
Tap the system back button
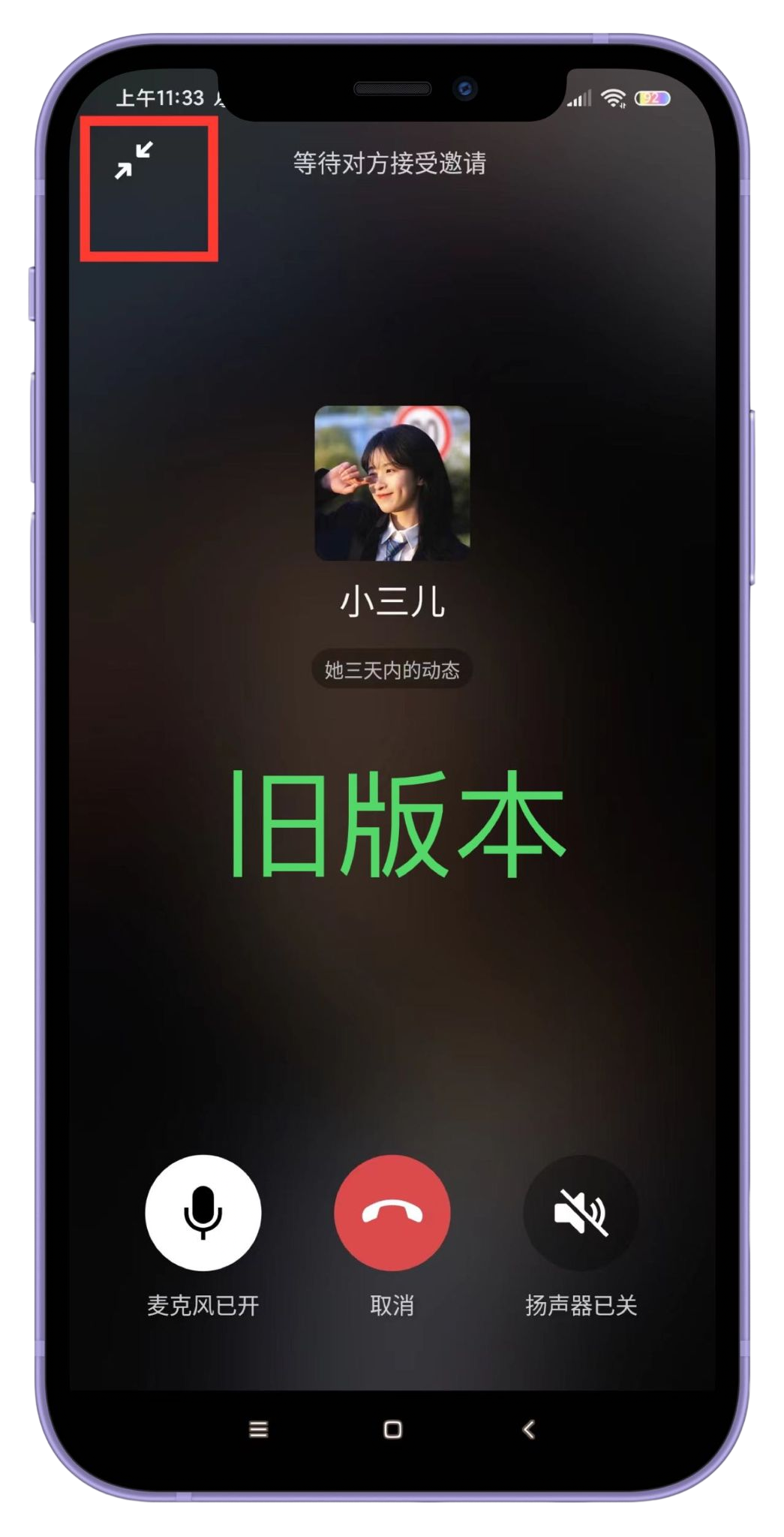click(x=529, y=1429)
